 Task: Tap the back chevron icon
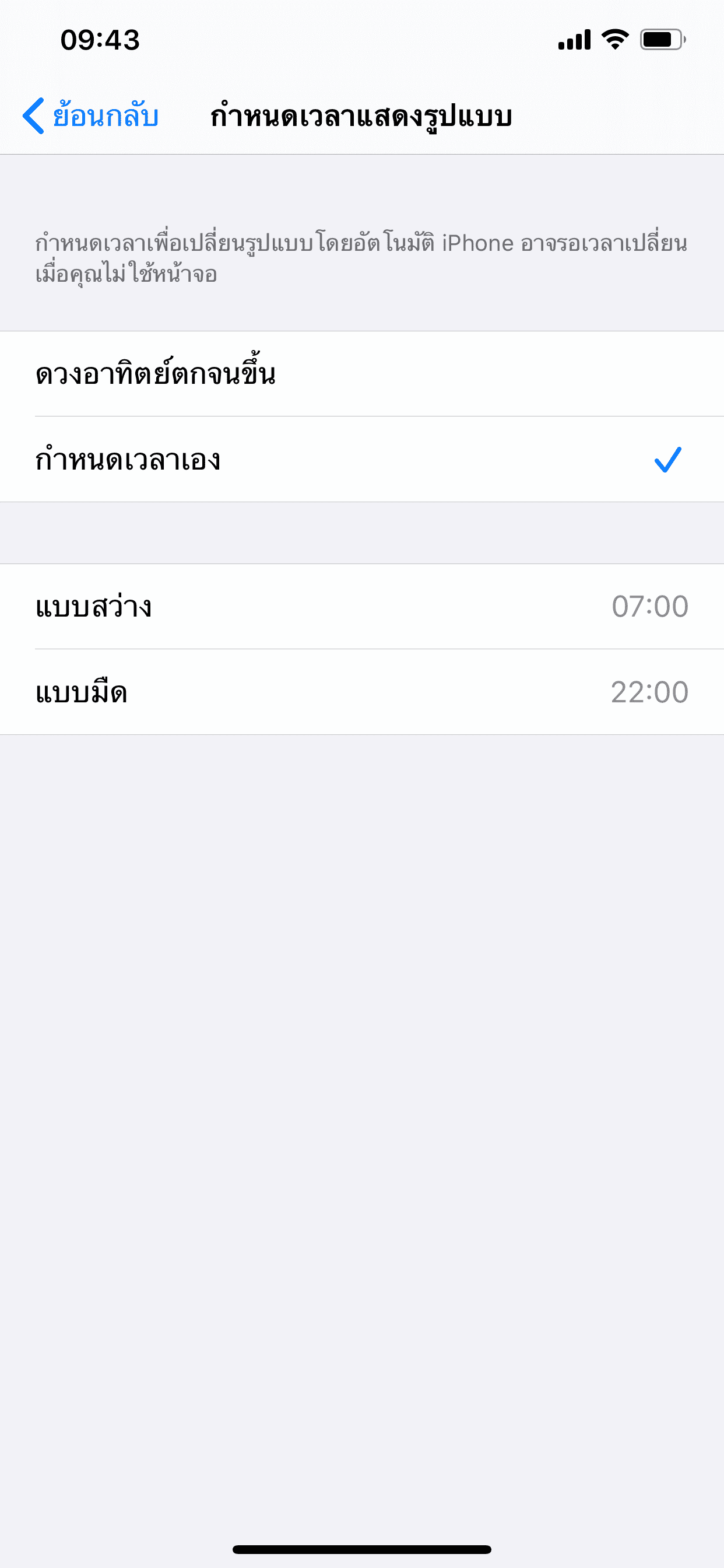(x=34, y=116)
